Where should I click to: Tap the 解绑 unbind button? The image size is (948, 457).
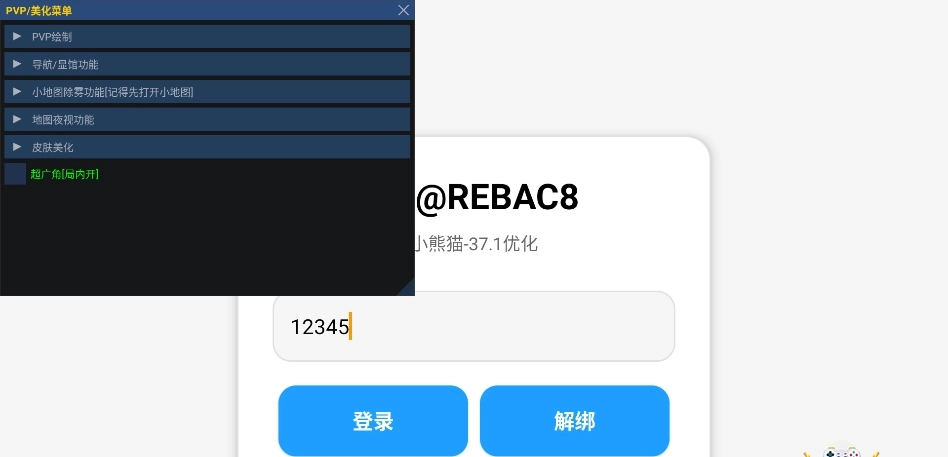574,421
